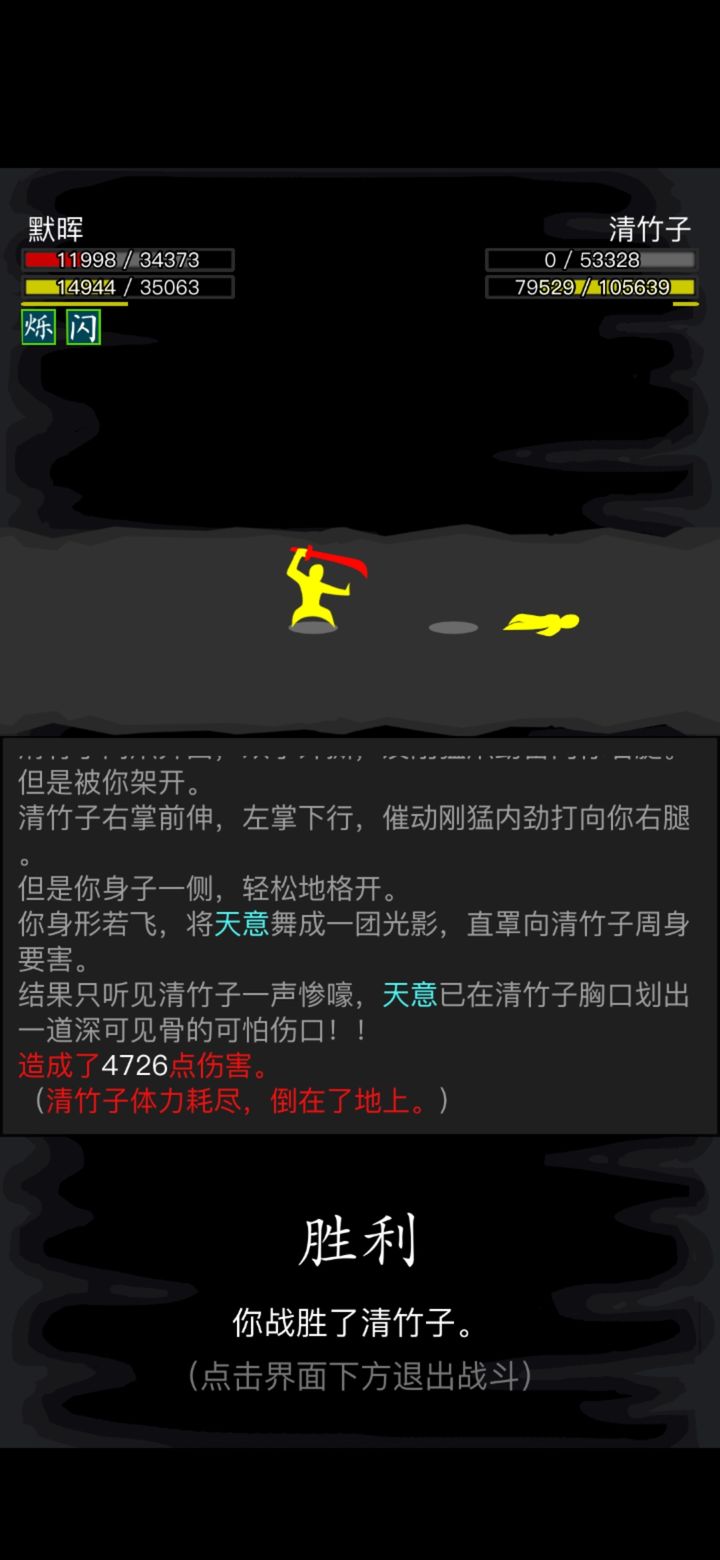This screenshot has width=720, height=1560.
Task: Click the 闪 buff icon
Action: [85, 327]
